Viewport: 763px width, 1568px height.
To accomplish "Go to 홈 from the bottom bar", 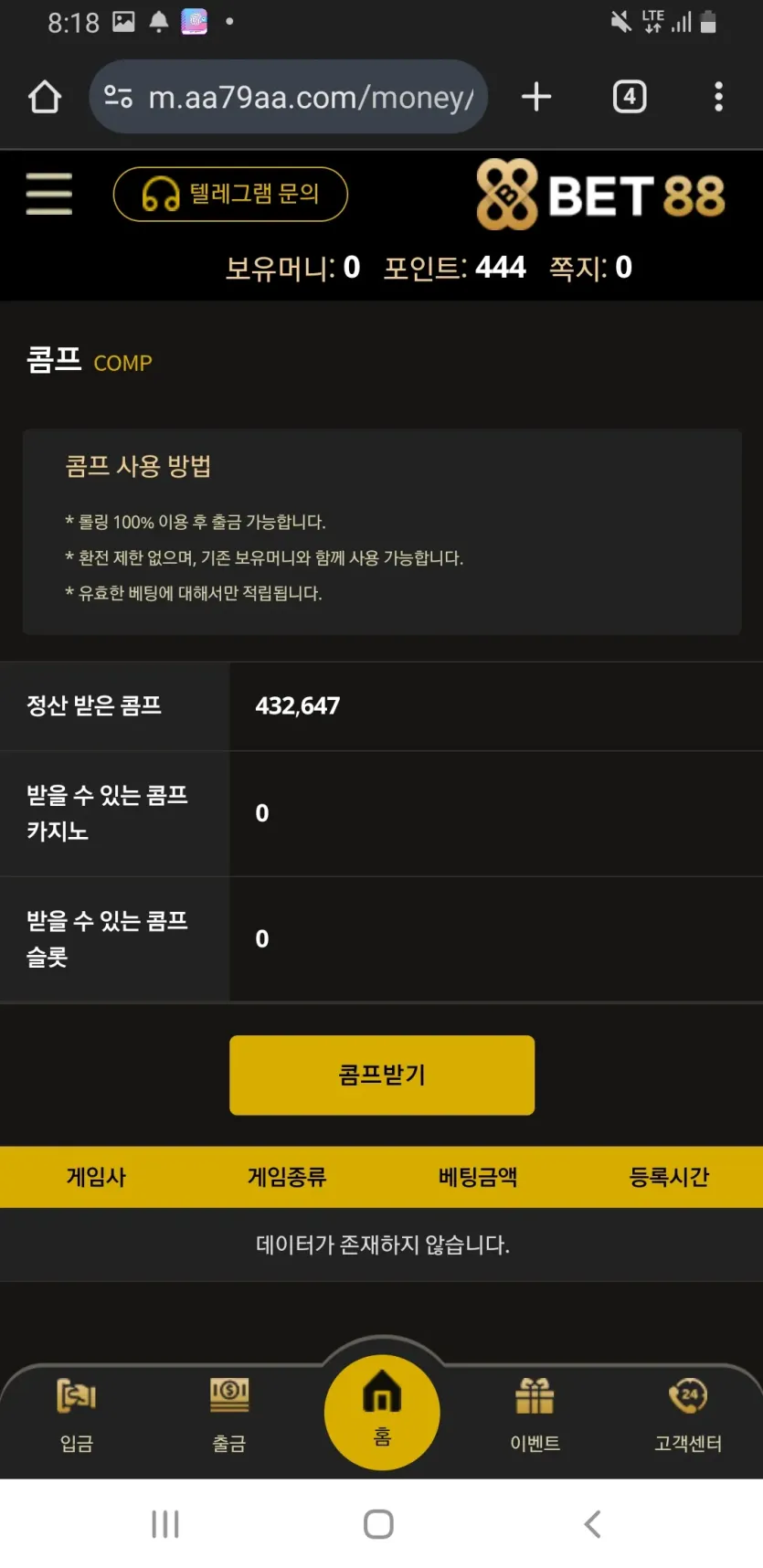I will click(382, 1412).
